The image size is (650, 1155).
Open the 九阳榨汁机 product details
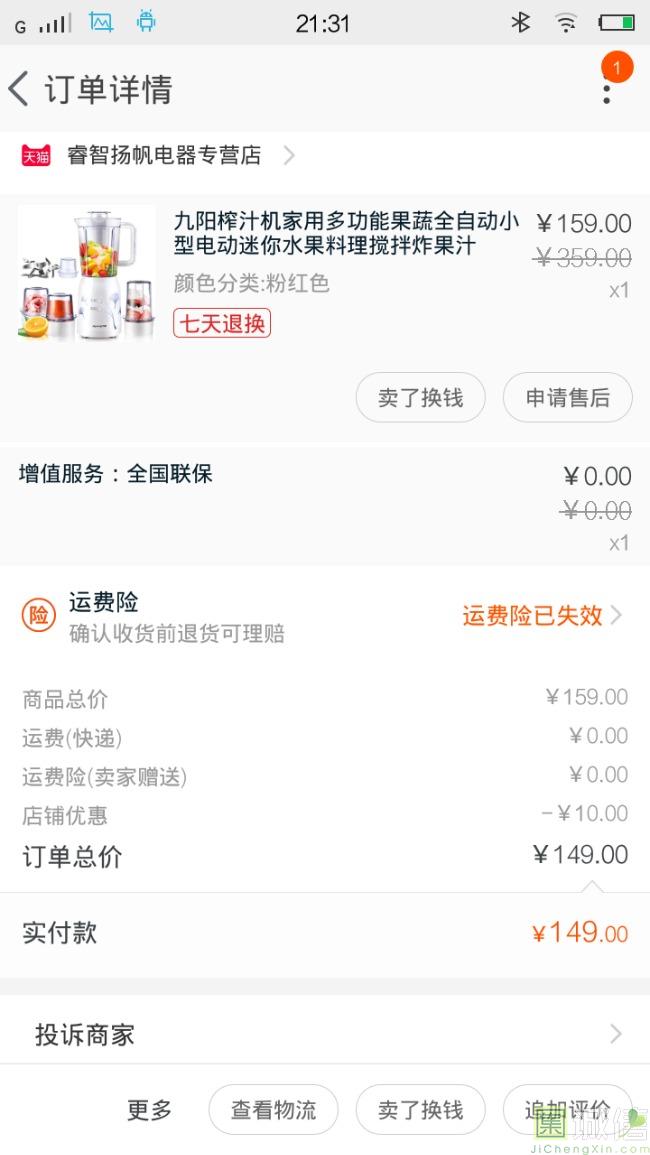tap(345, 234)
